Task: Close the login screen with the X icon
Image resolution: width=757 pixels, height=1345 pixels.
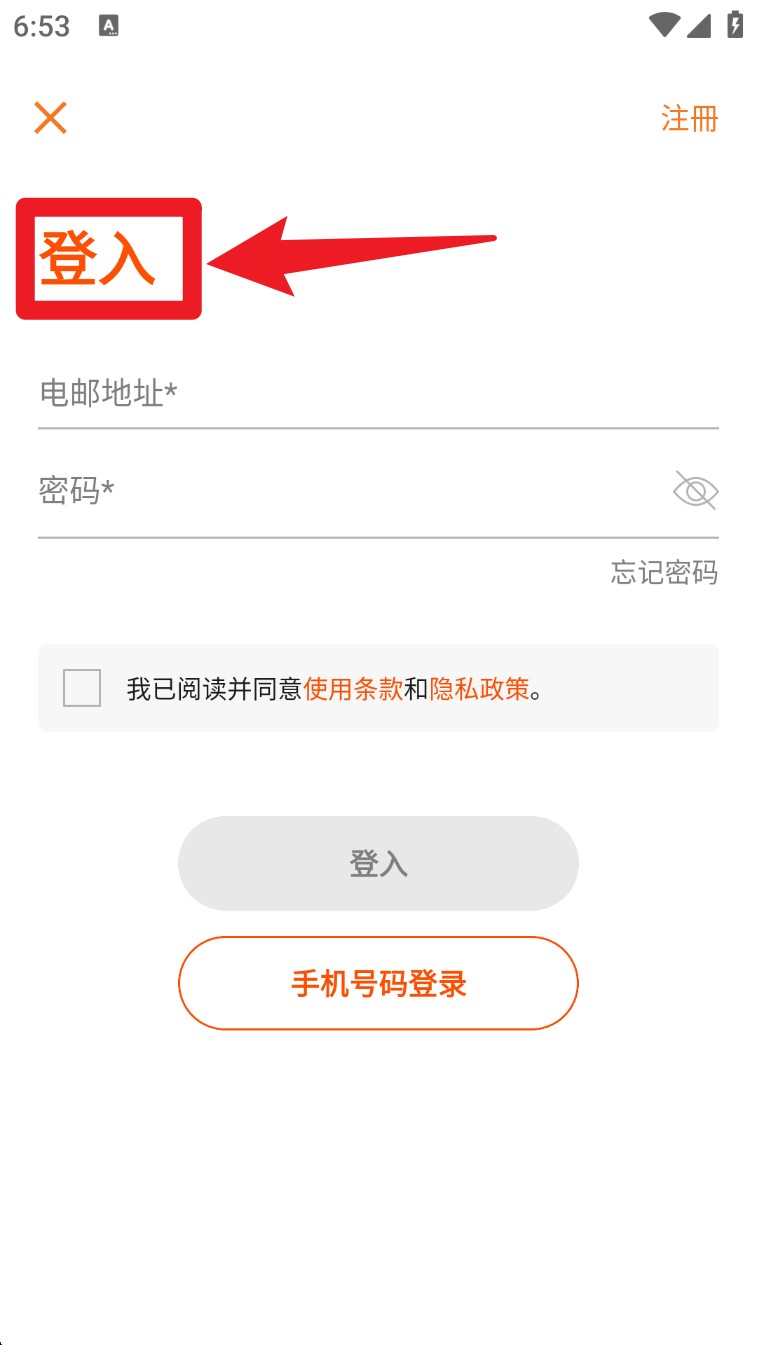Action: point(51,117)
